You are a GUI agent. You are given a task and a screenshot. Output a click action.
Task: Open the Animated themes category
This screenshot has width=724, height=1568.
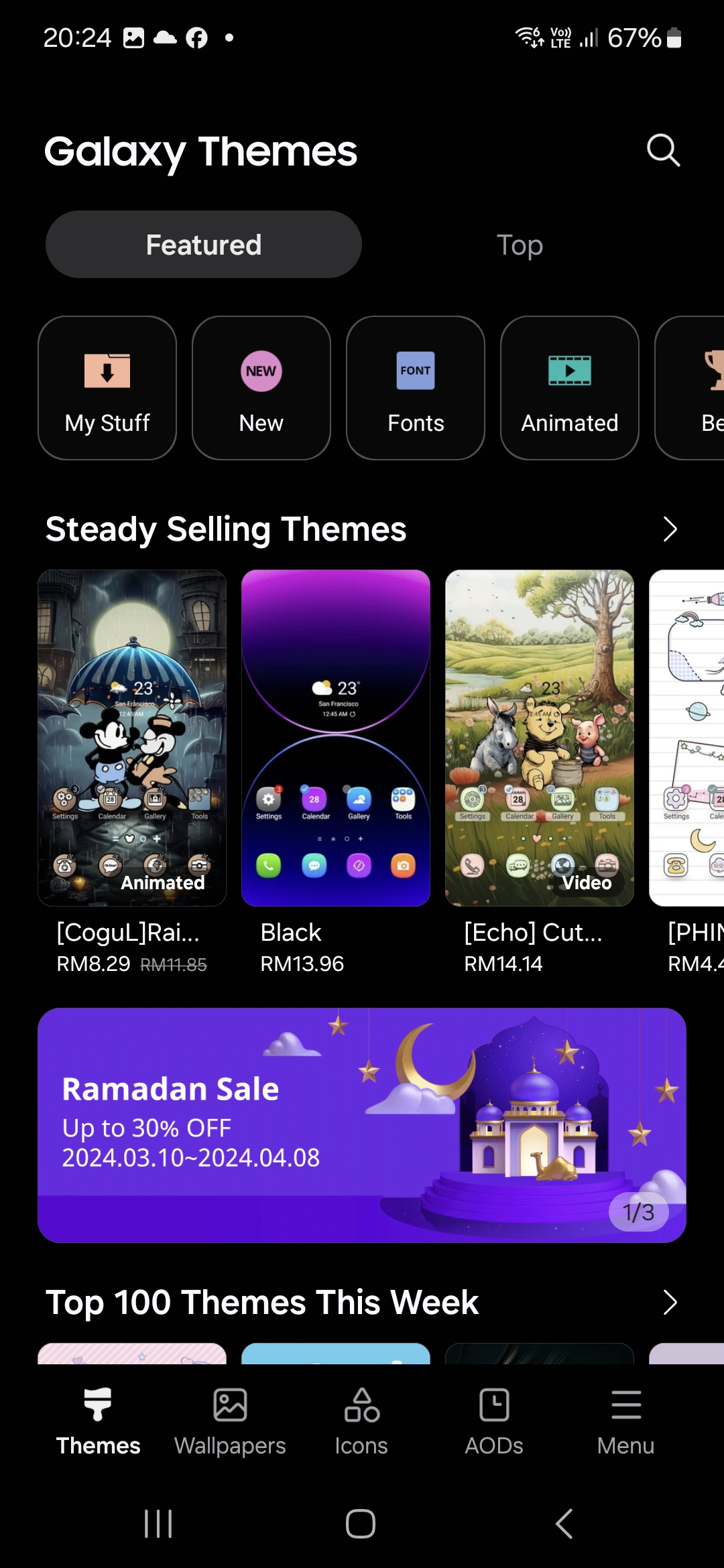(x=570, y=388)
